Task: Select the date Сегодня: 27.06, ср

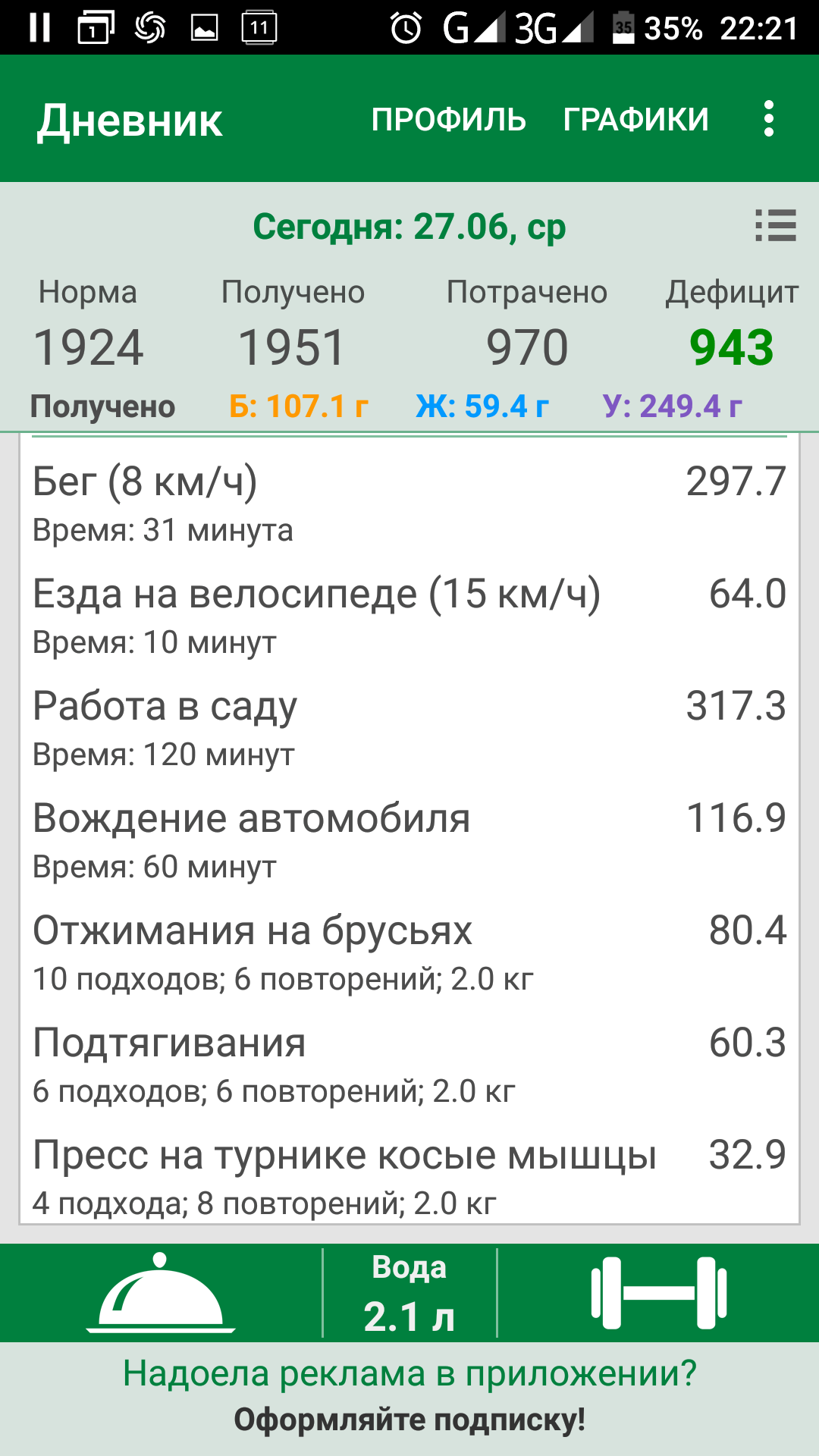Action: tap(409, 227)
